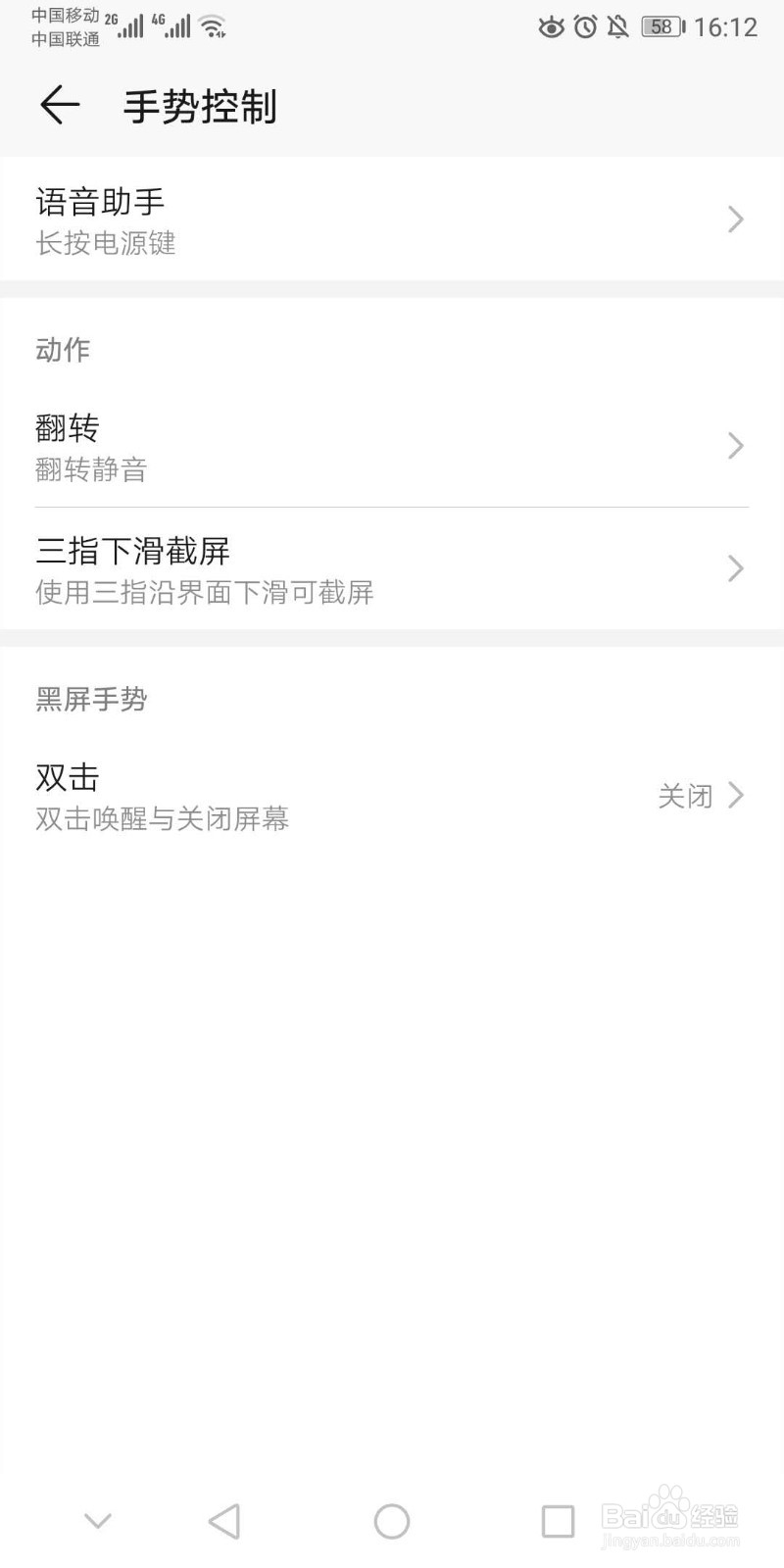Open the chevron next to 翻转

point(735,446)
